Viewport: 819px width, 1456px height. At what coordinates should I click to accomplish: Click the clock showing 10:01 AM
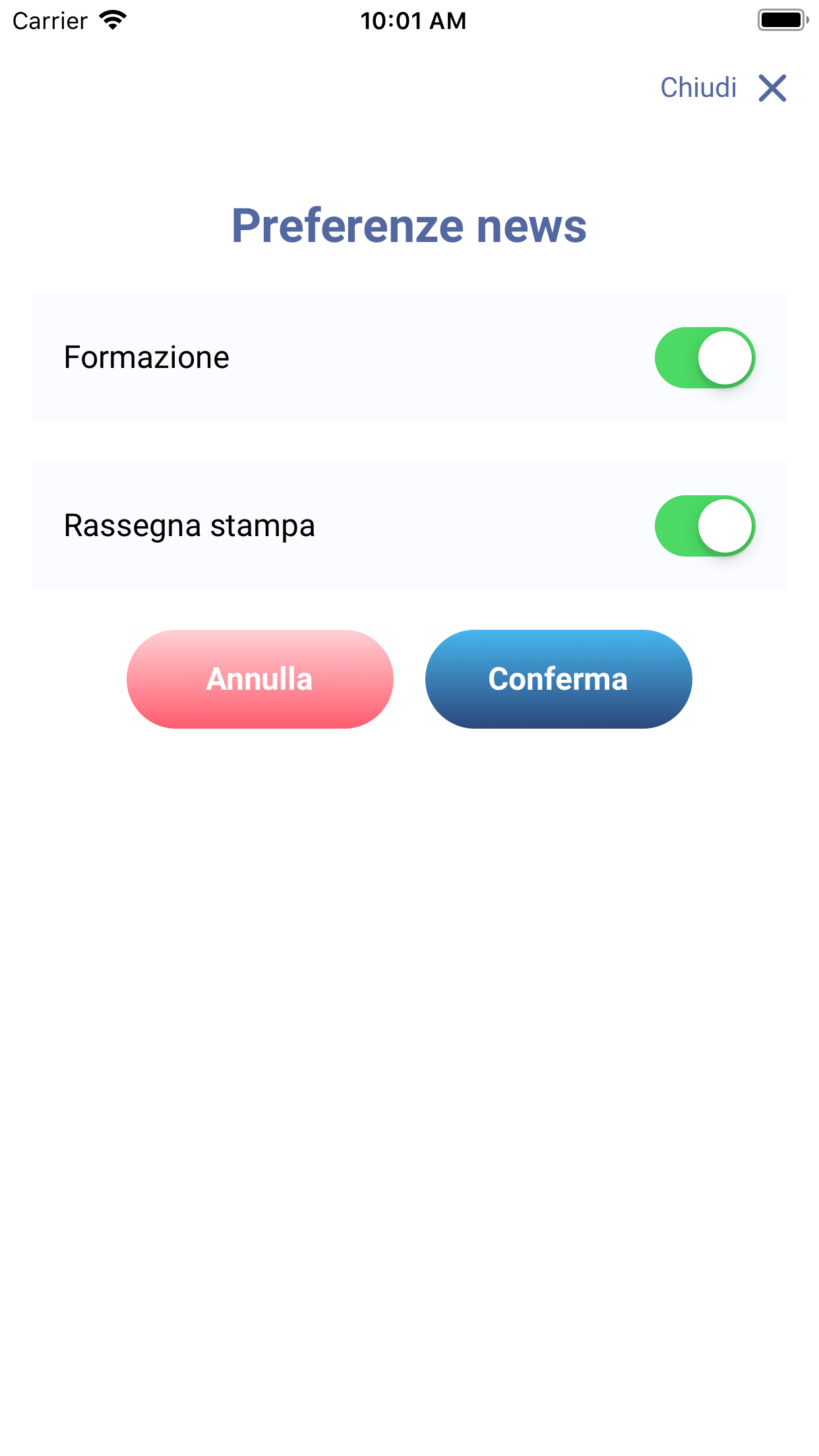tap(413, 20)
